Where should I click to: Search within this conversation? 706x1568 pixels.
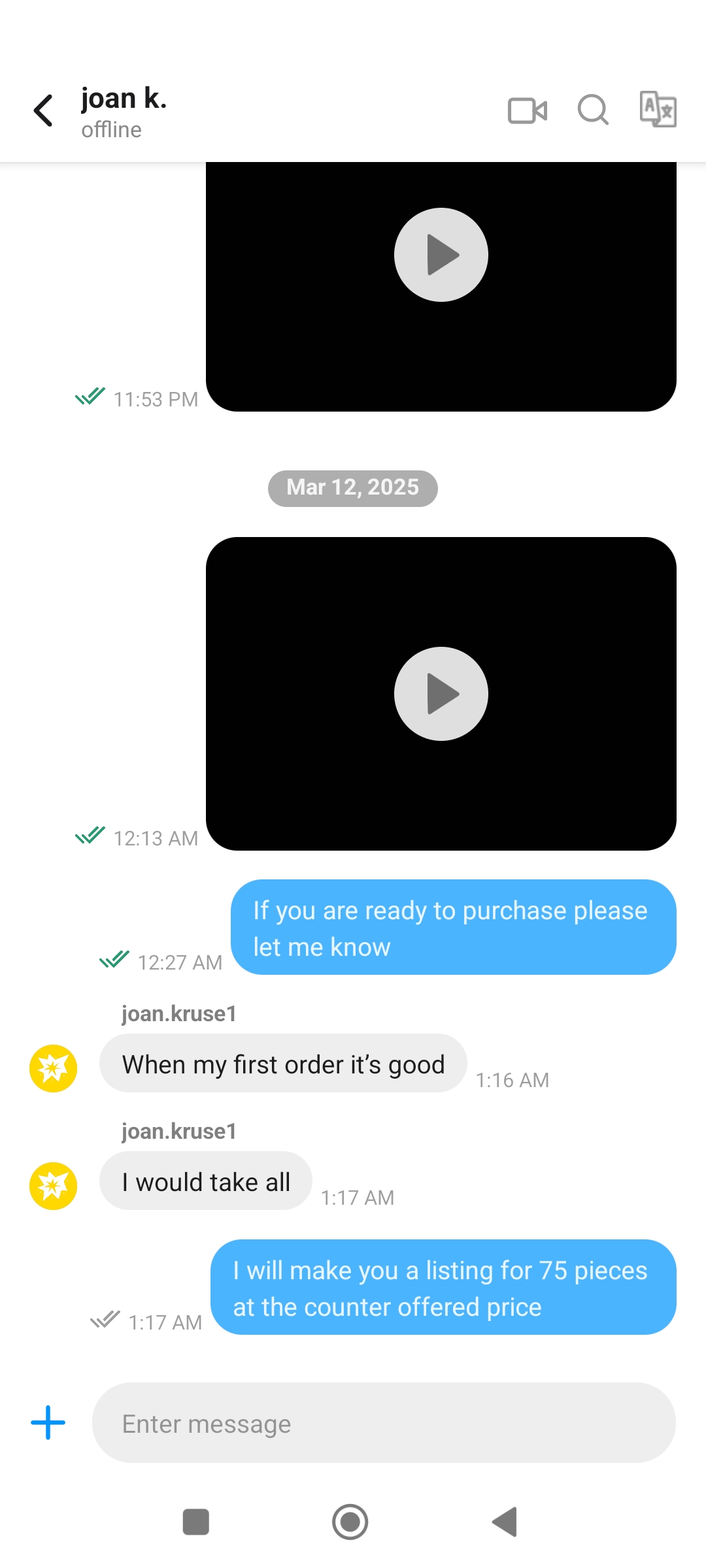[593, 110]
